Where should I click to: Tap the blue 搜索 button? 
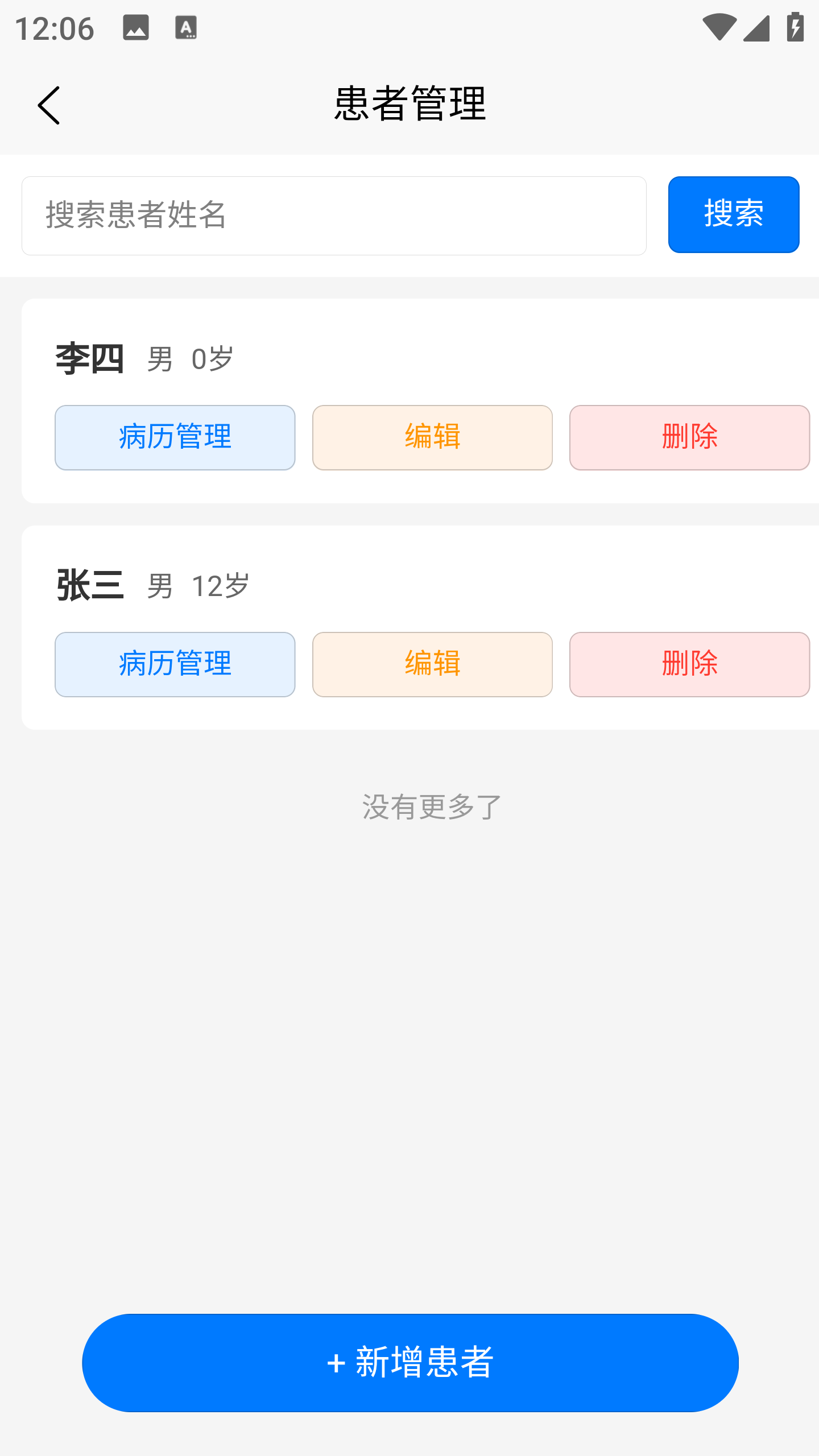point(733,214)
